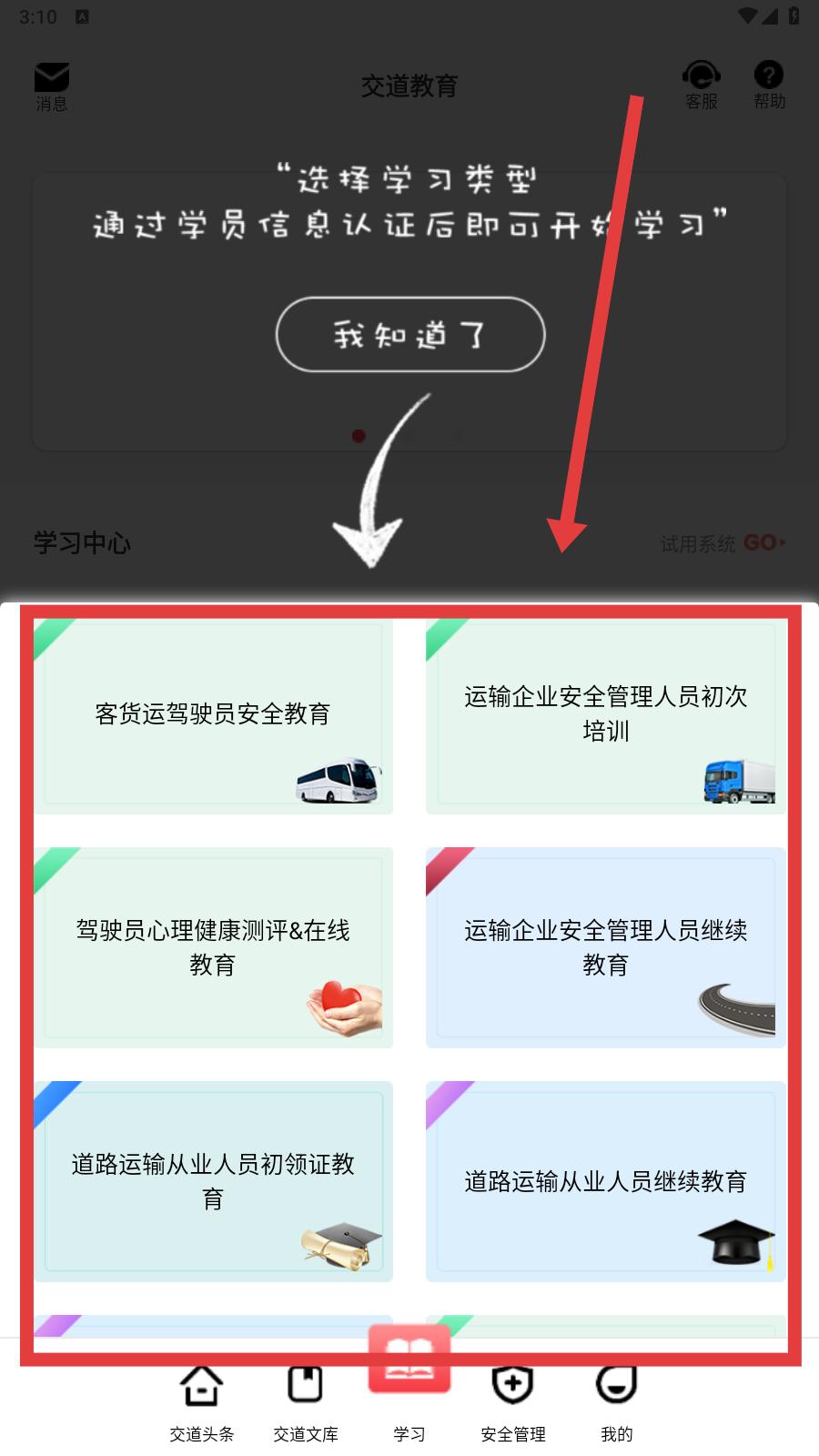The image size is (819, 1456).
Task: Select 运输企业安全管理人员初次培训 card
Action: point(605,714)
